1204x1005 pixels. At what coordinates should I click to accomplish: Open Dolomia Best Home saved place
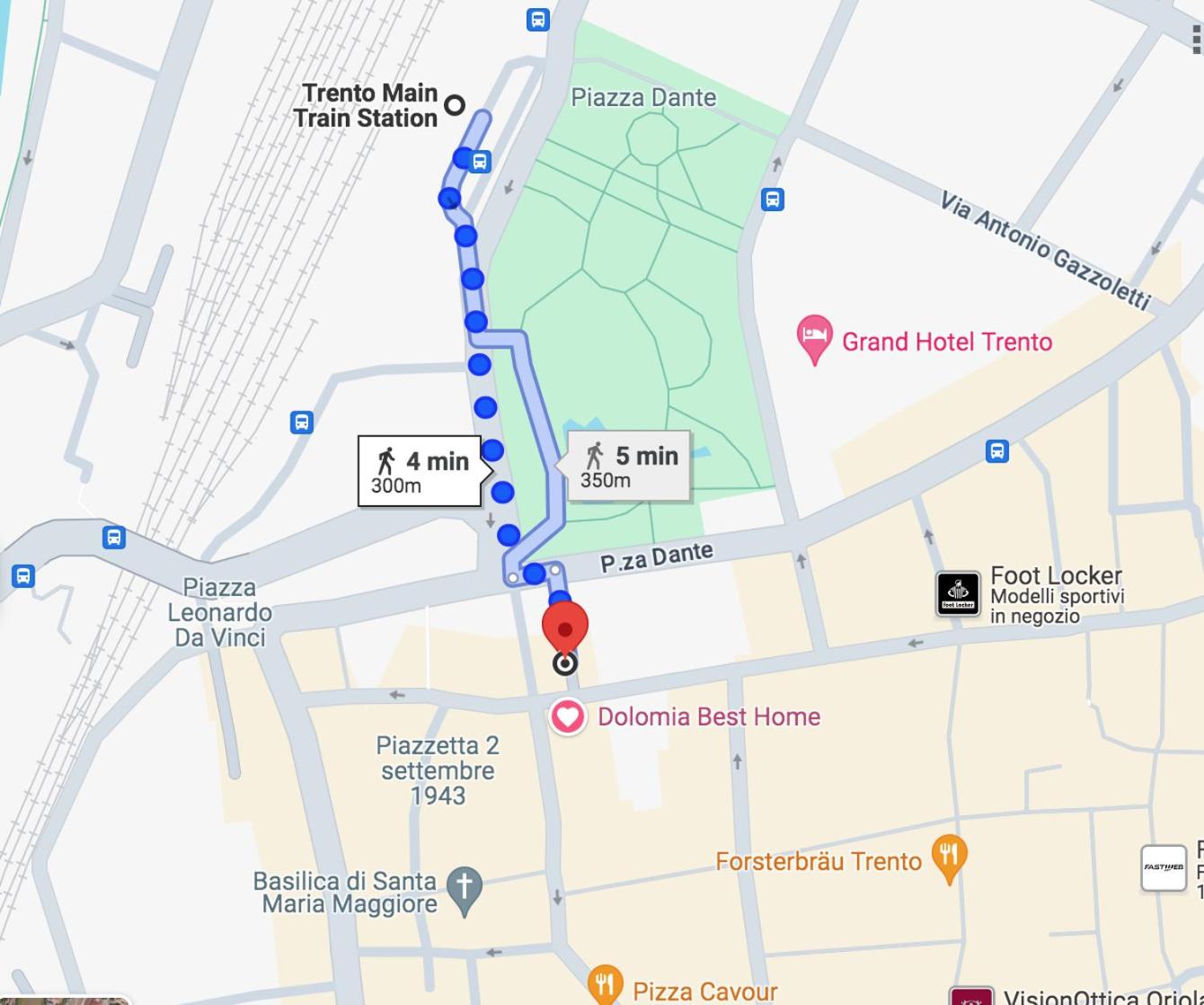coord(568,716)
